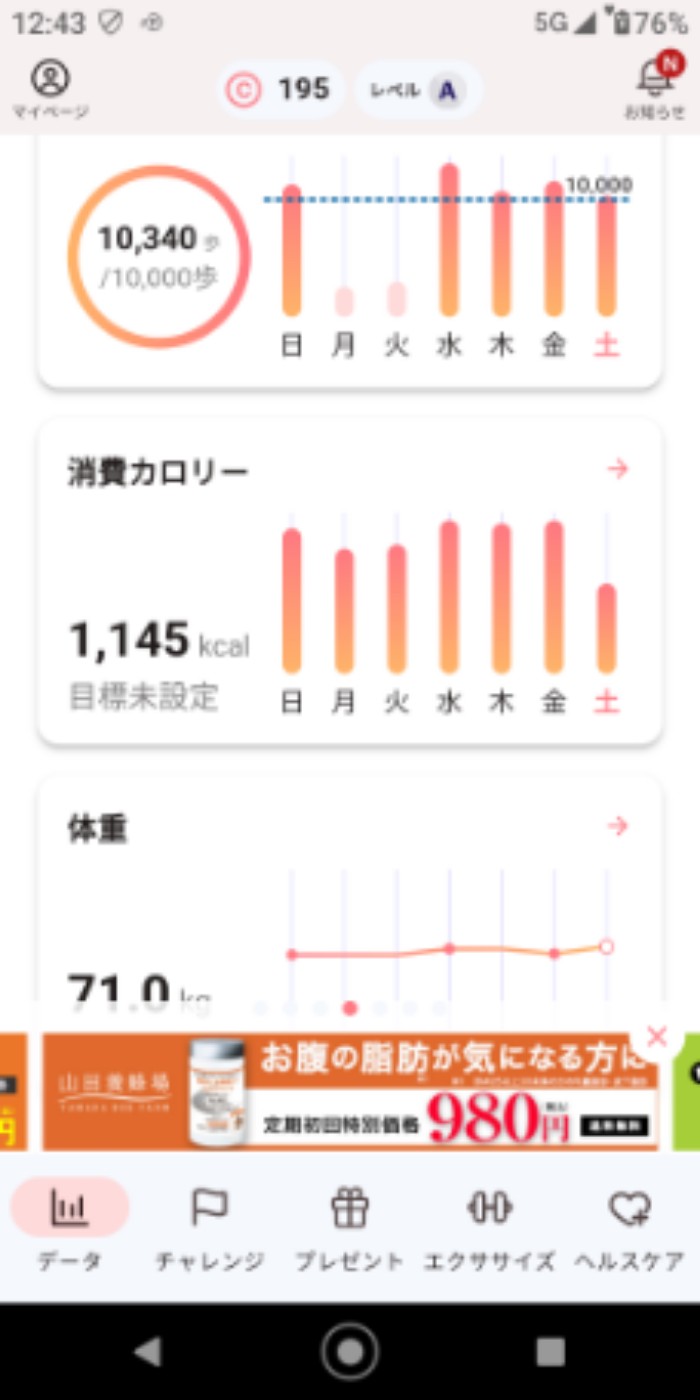700x1400 pixels.
Task: Close the advertisement banner
Action: click(656, 1037)
